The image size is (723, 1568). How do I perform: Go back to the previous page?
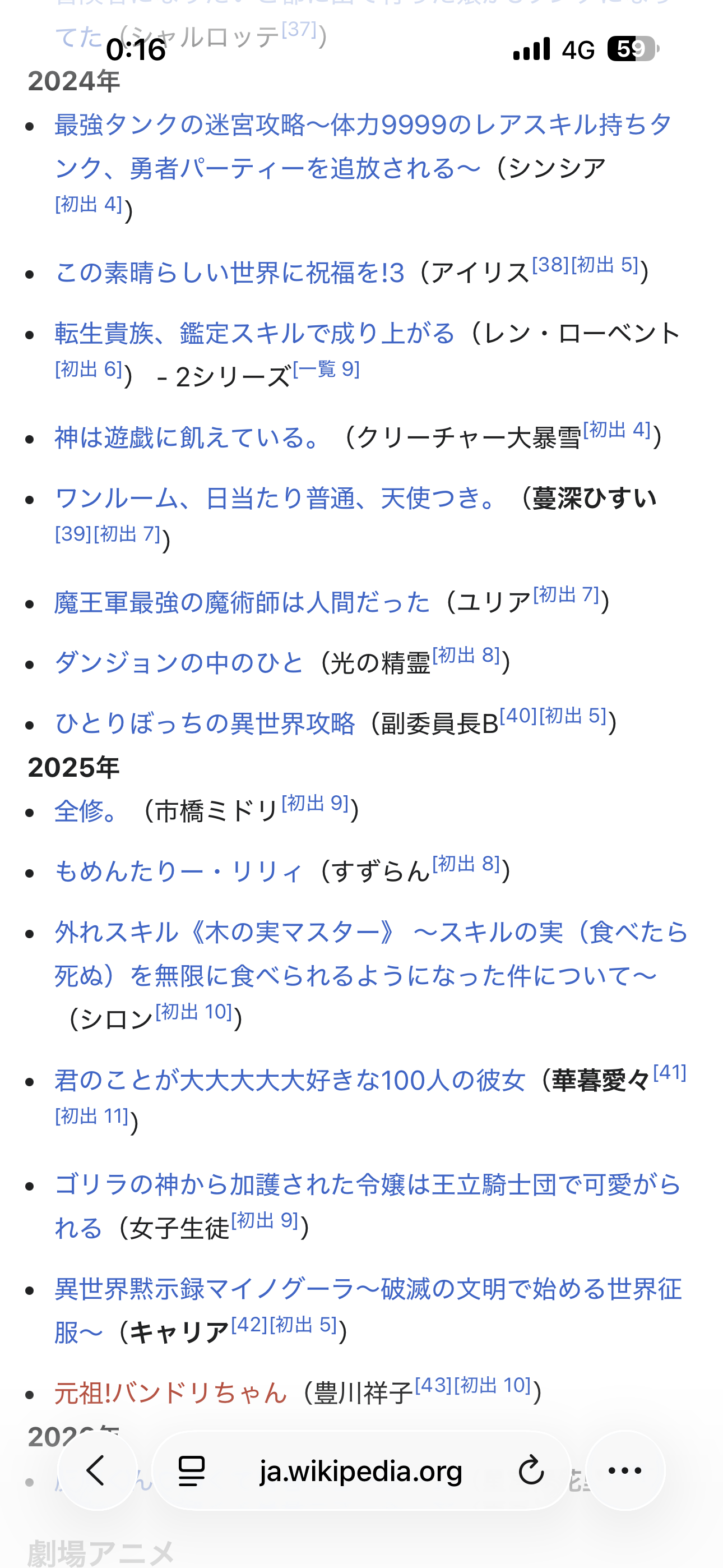click(96, 1470)
